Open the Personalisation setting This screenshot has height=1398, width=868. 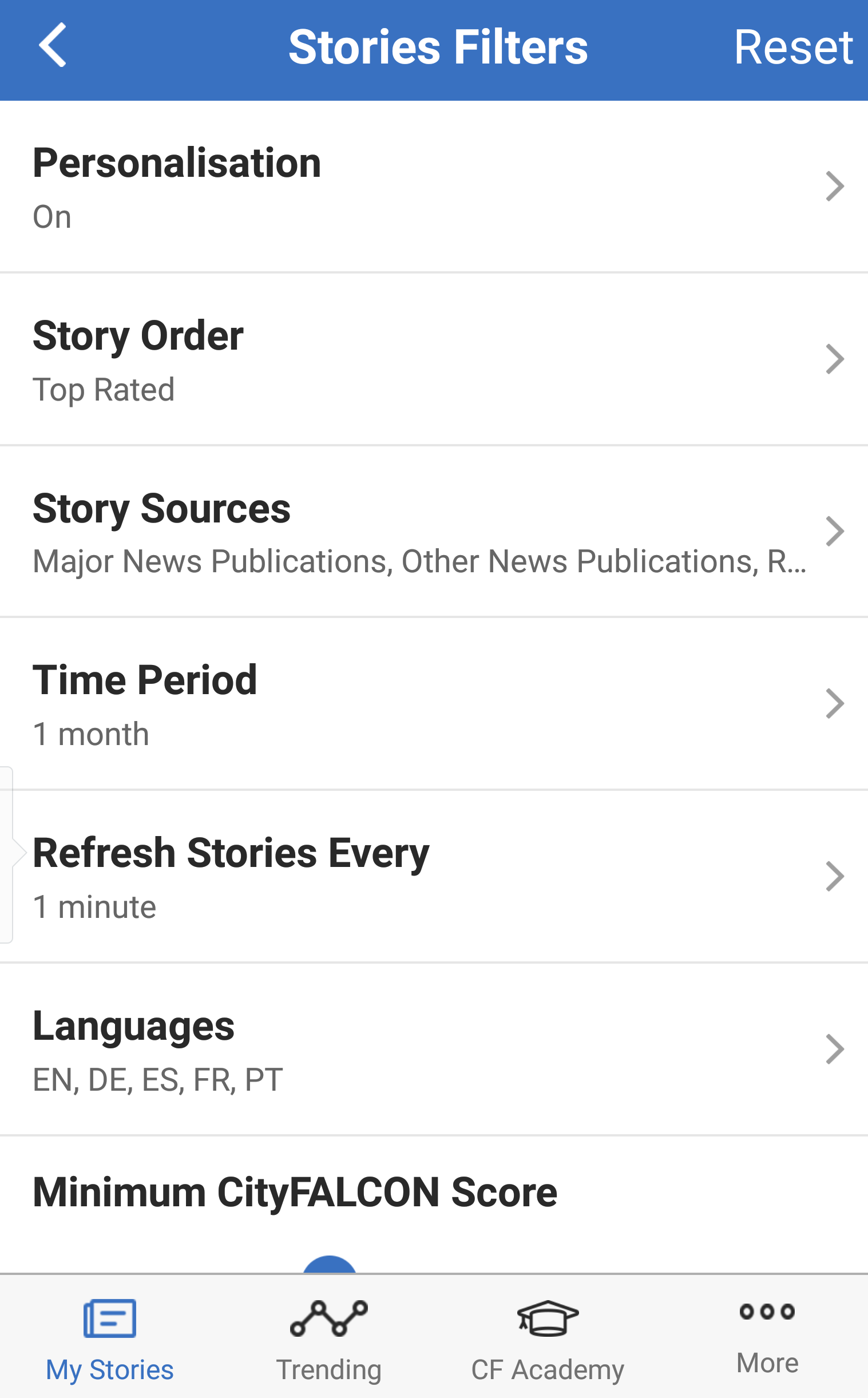click(434, 187)
